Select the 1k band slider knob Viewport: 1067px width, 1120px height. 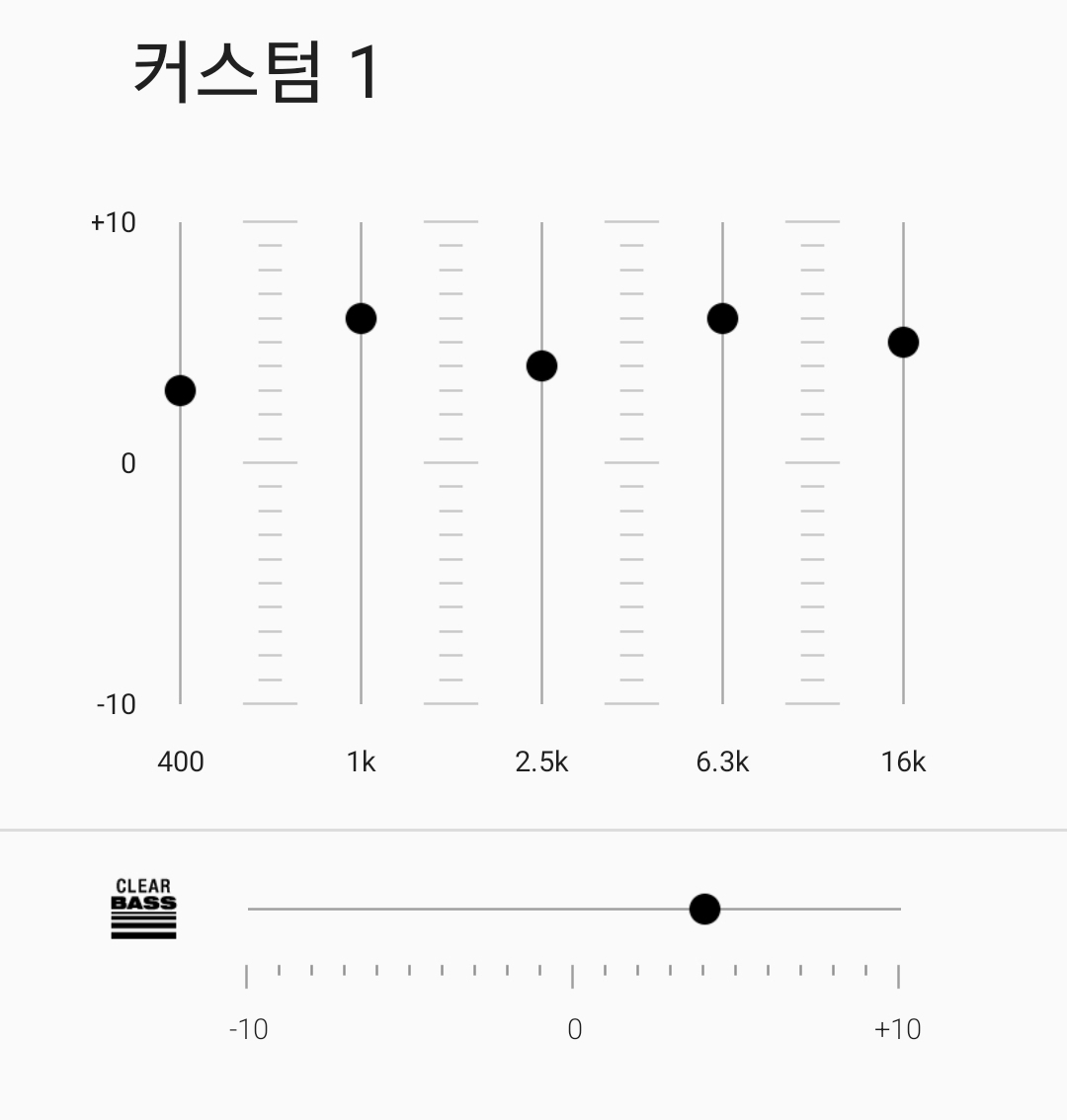coord(361,318)
